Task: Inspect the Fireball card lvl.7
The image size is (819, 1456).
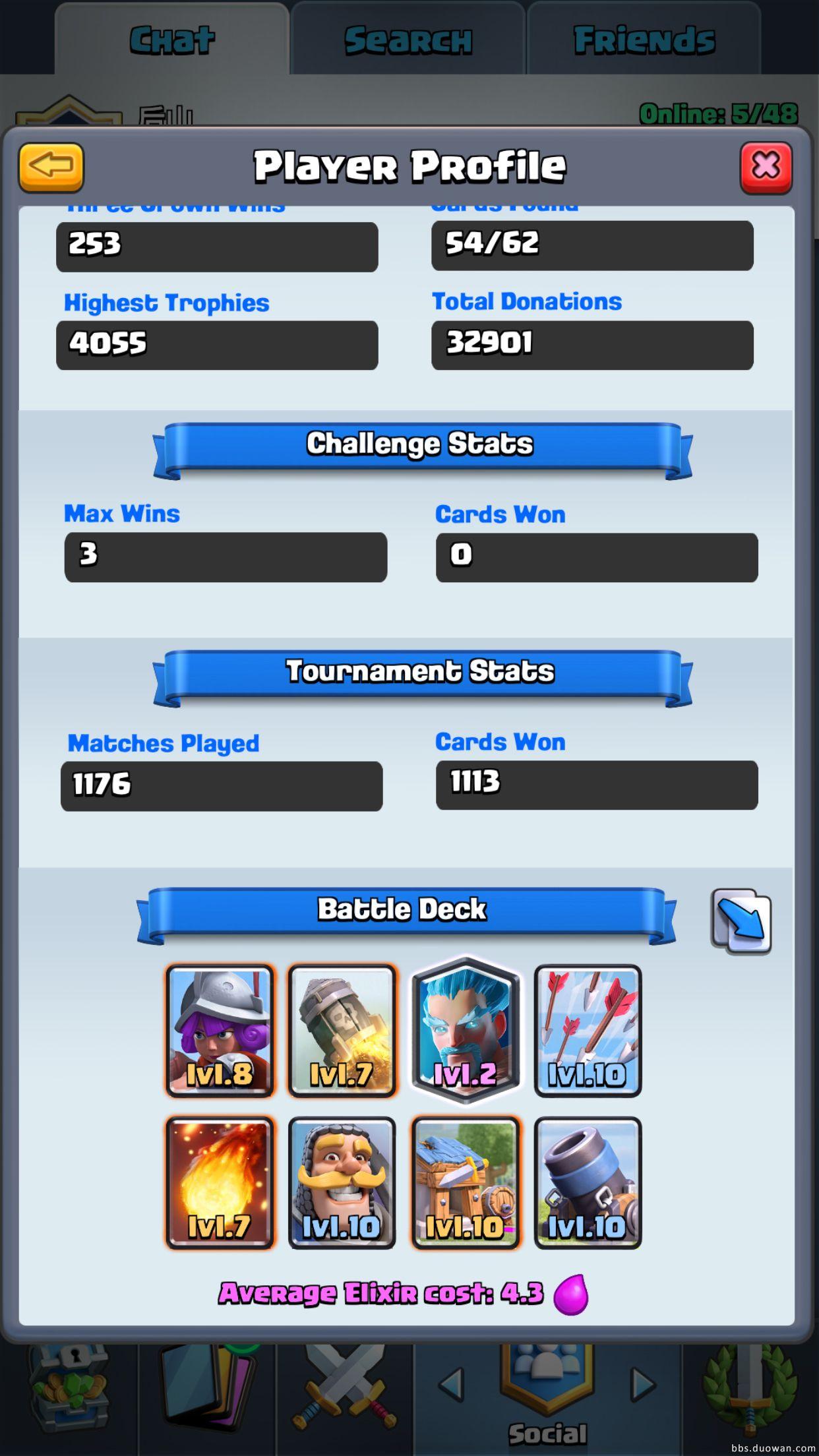Action: click(220, 1182)
